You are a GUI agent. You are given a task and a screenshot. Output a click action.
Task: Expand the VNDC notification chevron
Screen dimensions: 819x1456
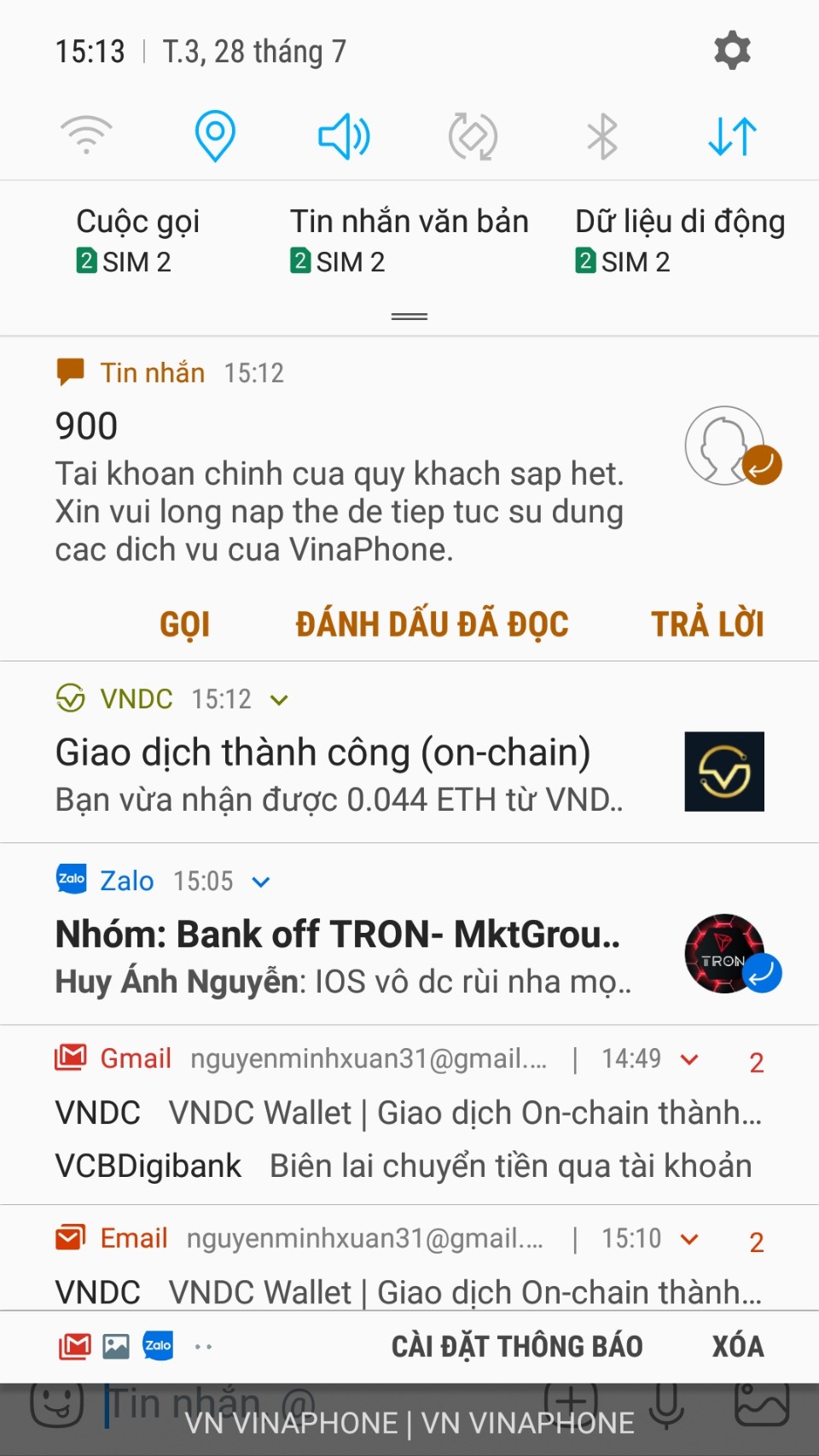(279, 701)
